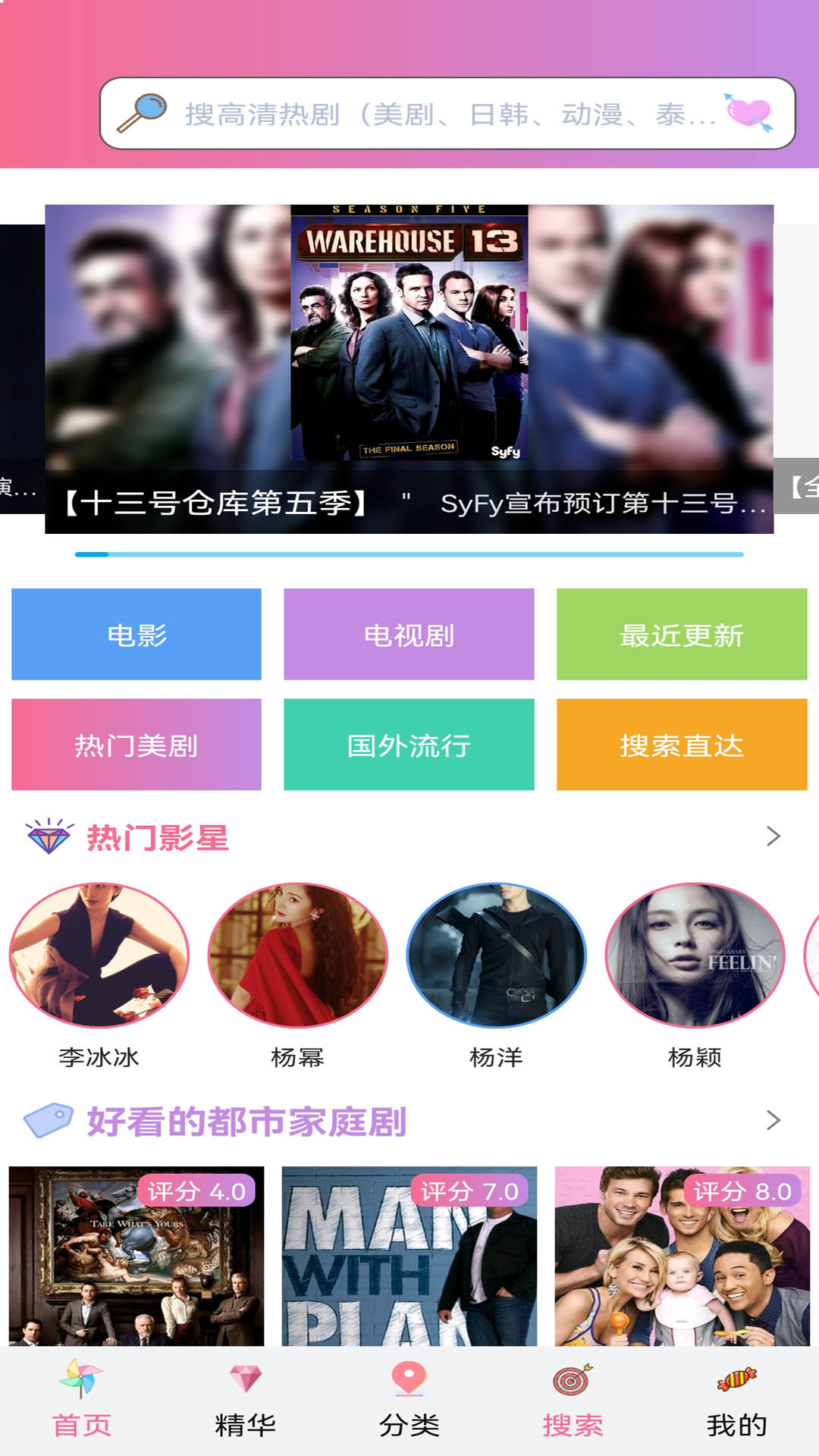Expand the 热门影星 list with its chevron
Viewport: 819px width, 1456px height.
pos(775,836)
